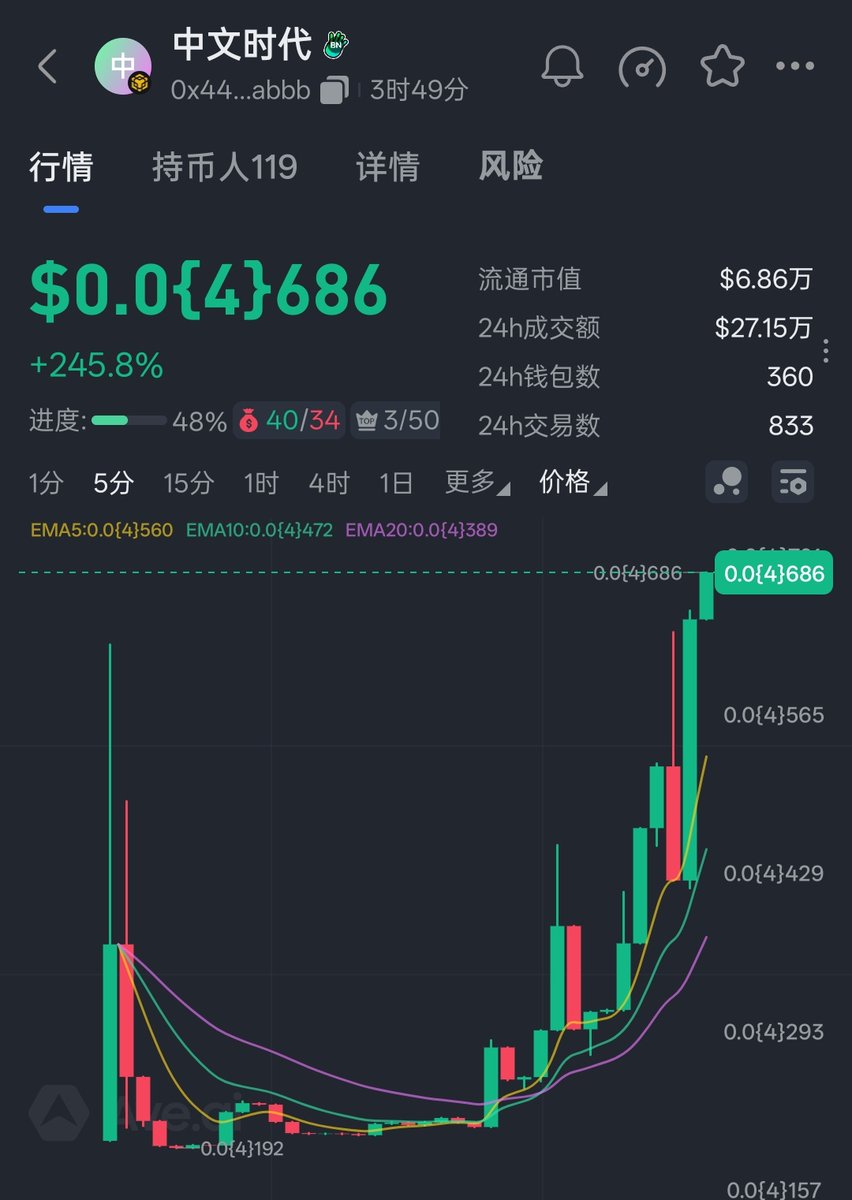Add 中文时代 to favorites
Screen dimensions: 852x1200
721,67
